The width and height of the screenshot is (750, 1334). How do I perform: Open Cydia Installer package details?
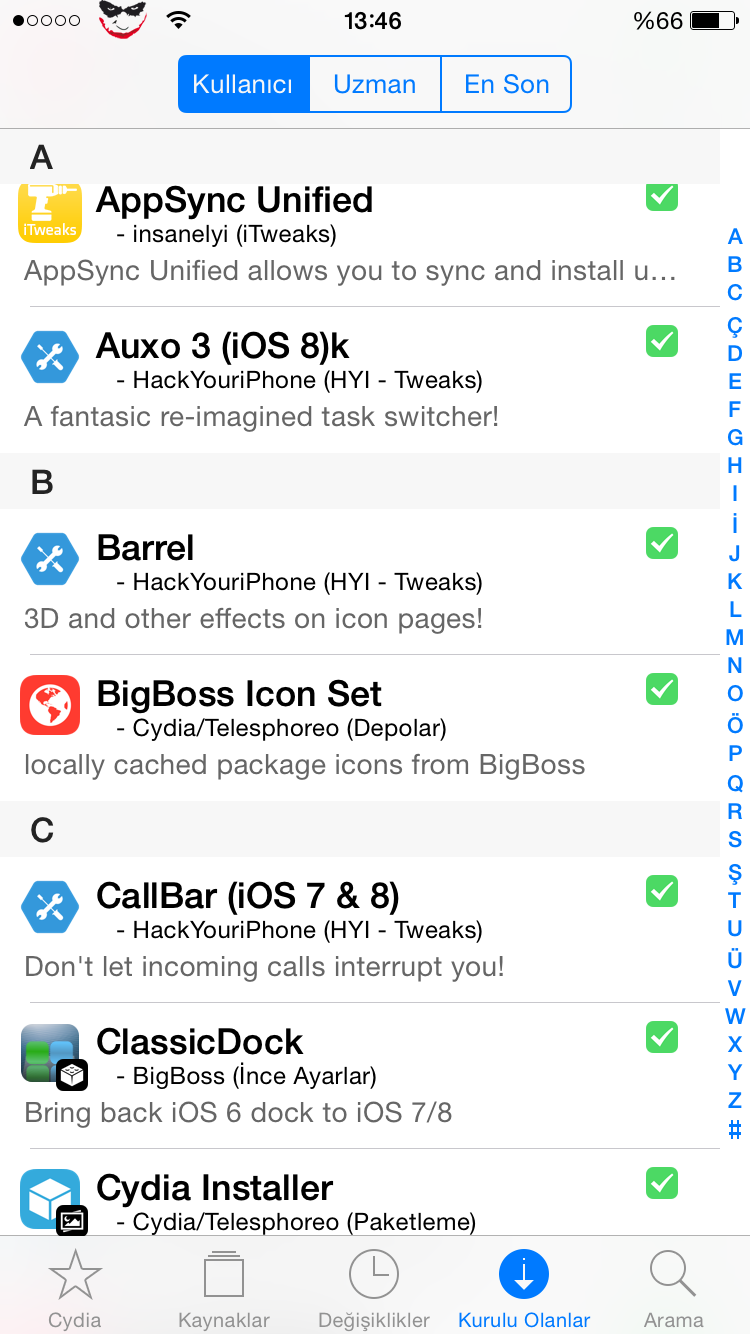(360, 1192)
